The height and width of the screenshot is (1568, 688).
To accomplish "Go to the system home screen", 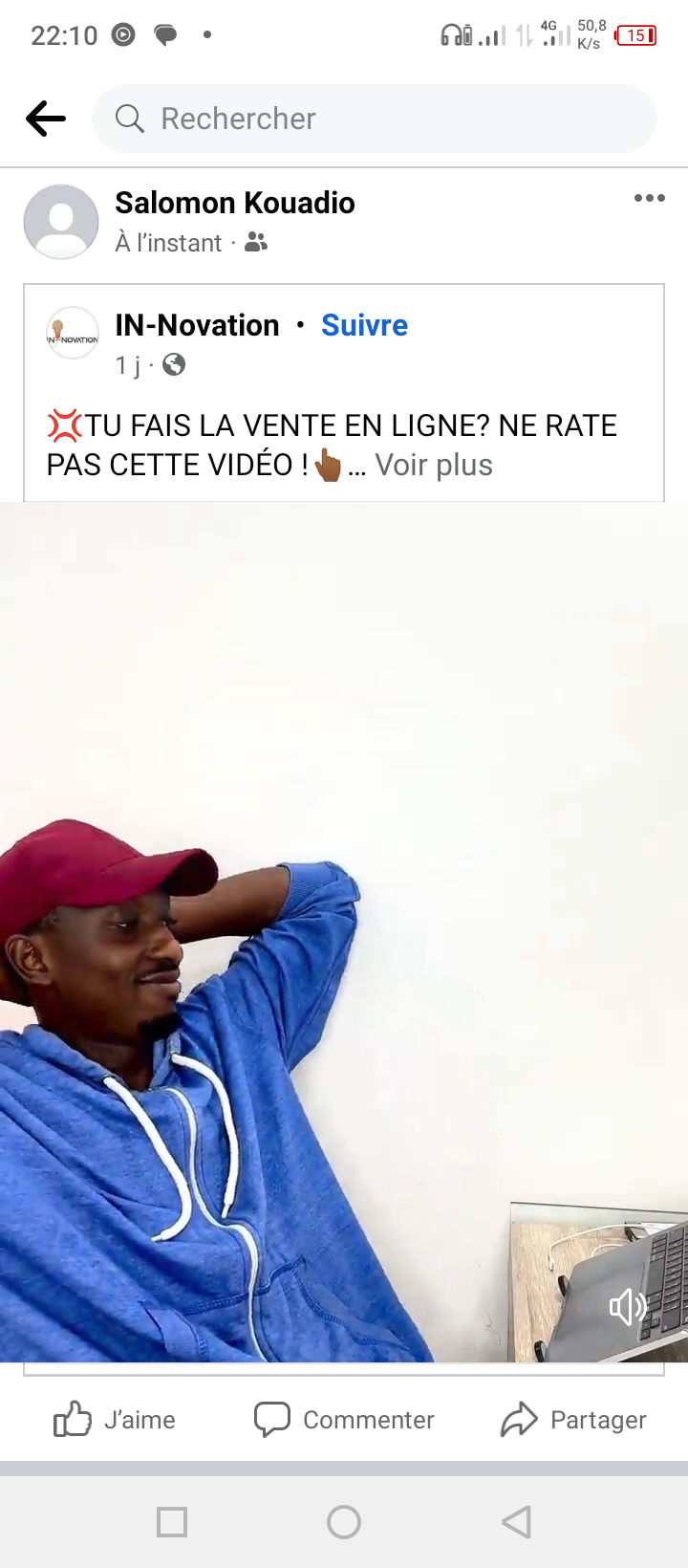I will (x=344, y=1522).
